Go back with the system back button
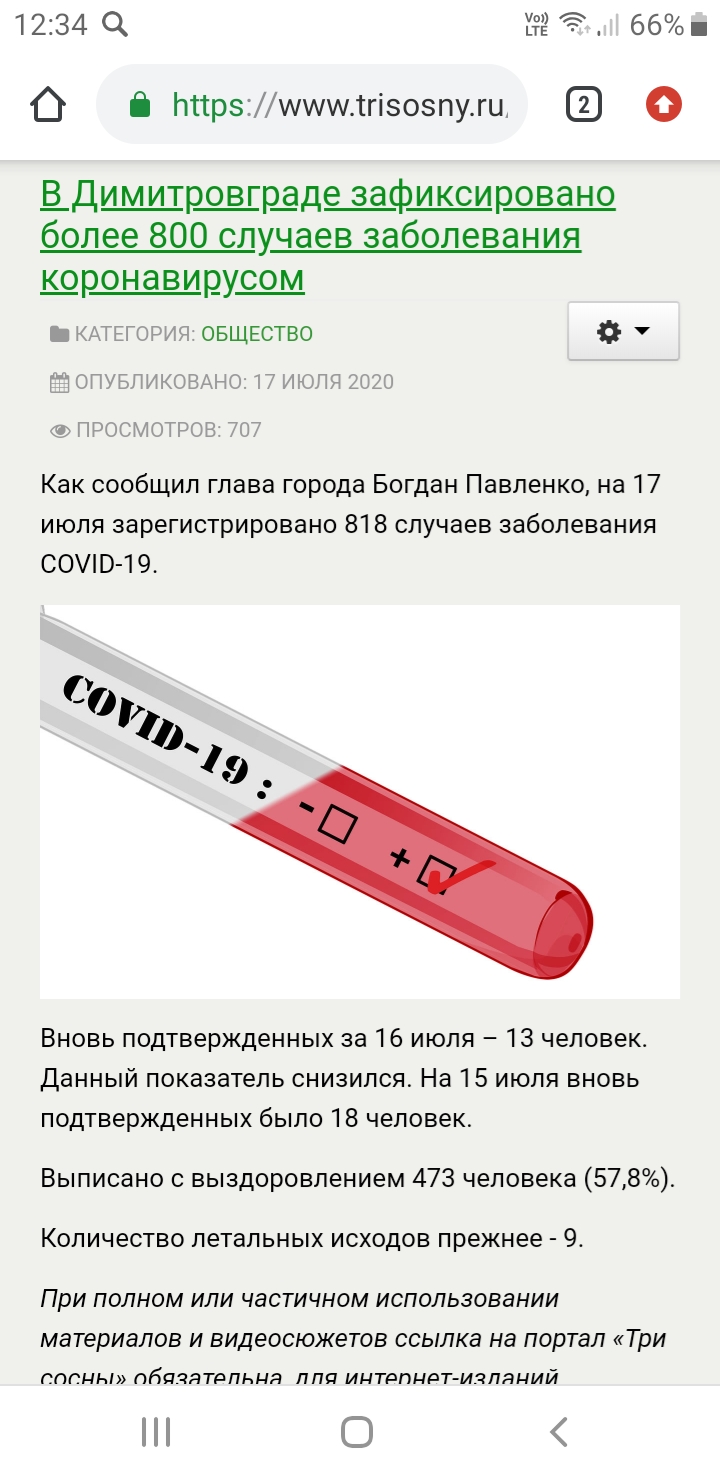The height and width of the screenshot is (1480, 720). tap(559, 1432)
